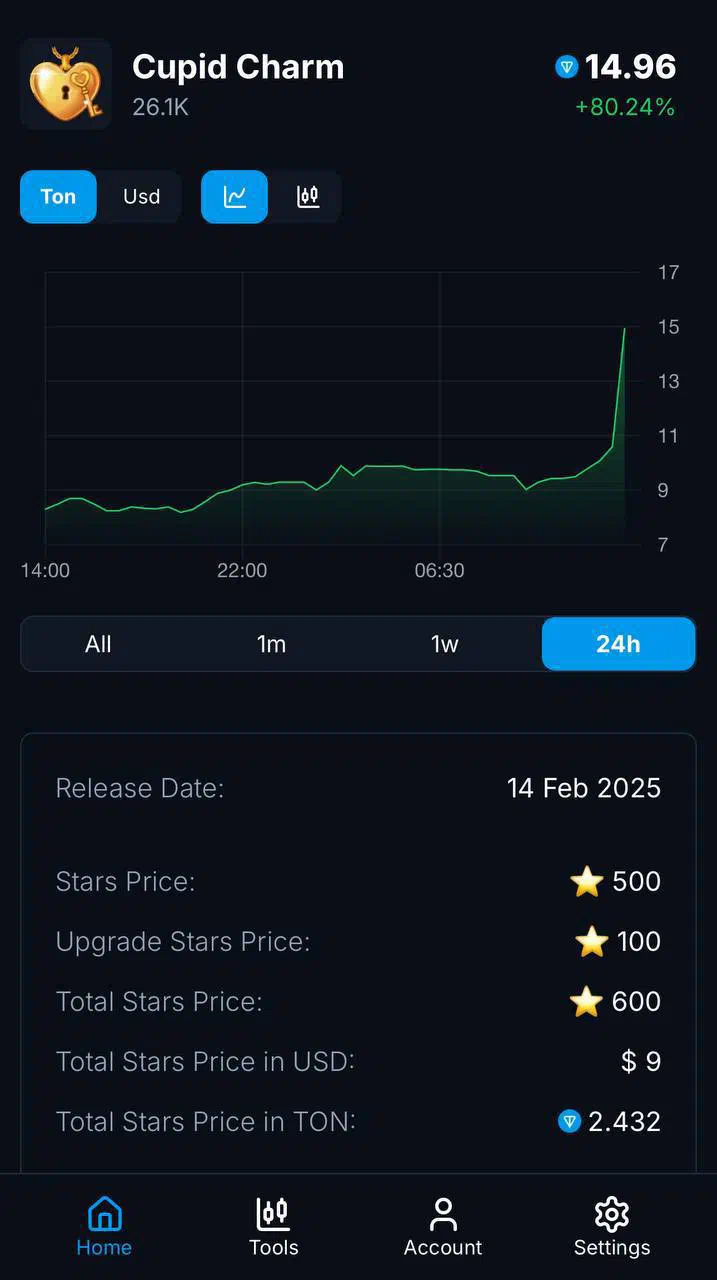The image size is (717, 1280).
Task: Select the Ton currency option
Action: [59, 196]
